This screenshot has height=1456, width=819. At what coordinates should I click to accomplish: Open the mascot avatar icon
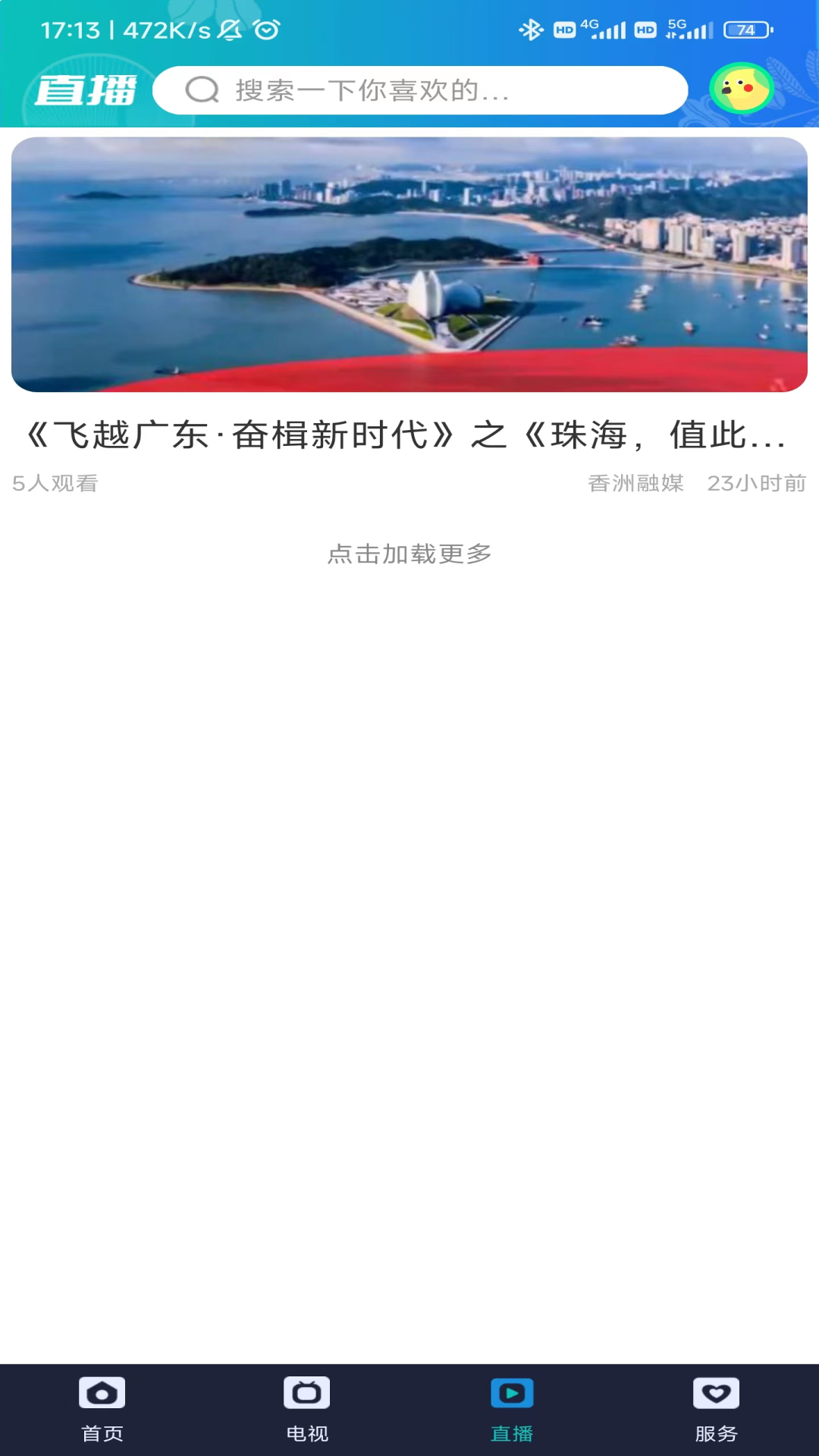pyautogui.click(x=742, y=89)
